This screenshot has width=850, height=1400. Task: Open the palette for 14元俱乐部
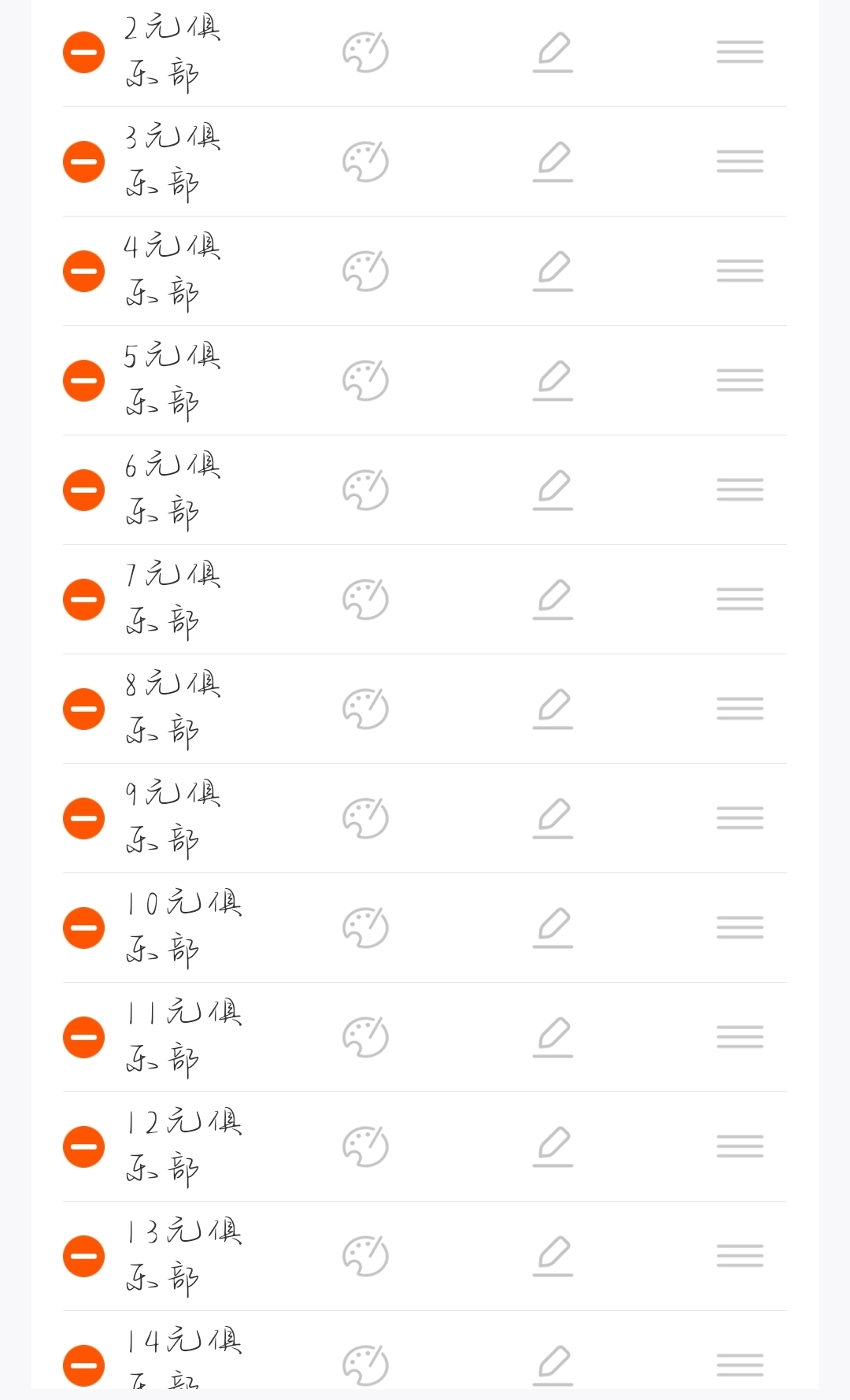365,1365
